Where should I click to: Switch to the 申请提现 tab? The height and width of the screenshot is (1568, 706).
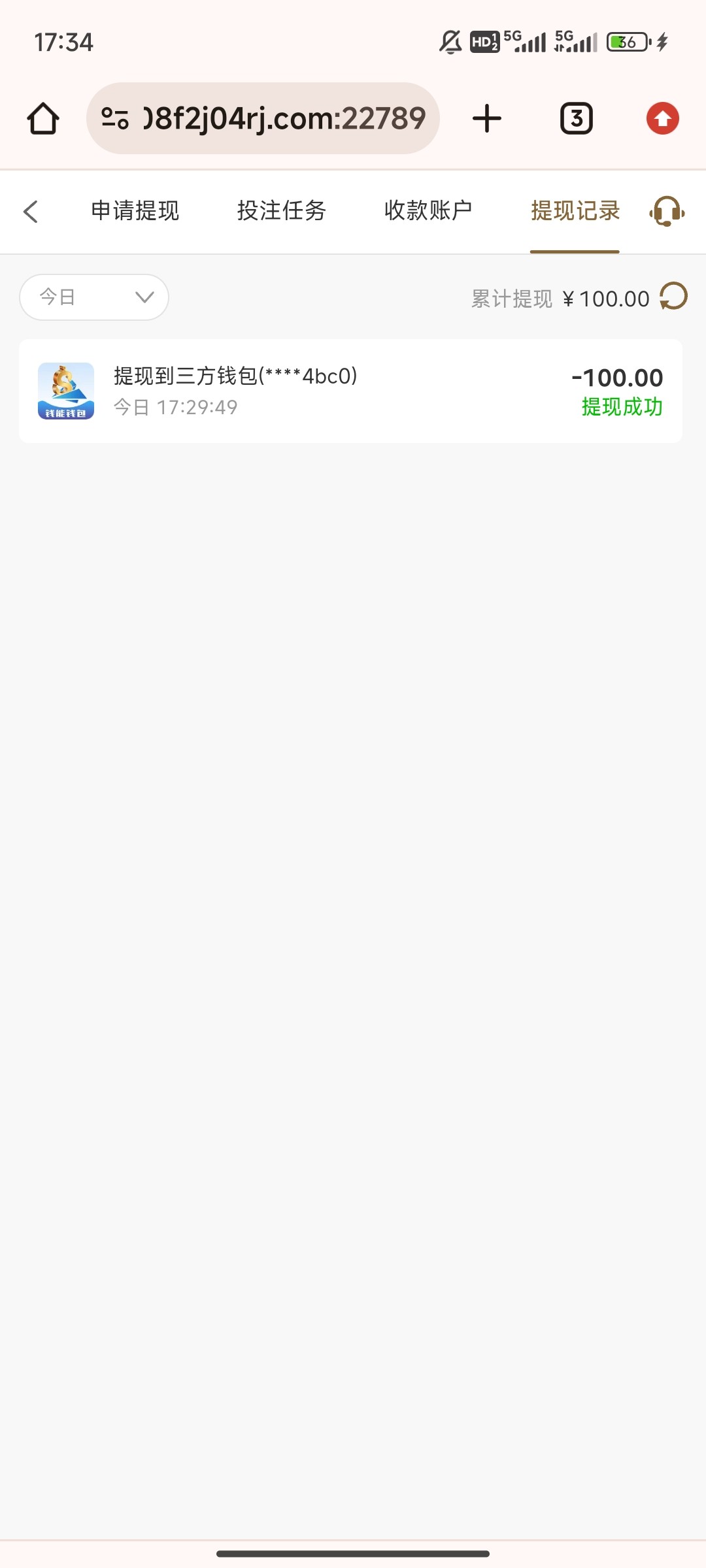135,211
